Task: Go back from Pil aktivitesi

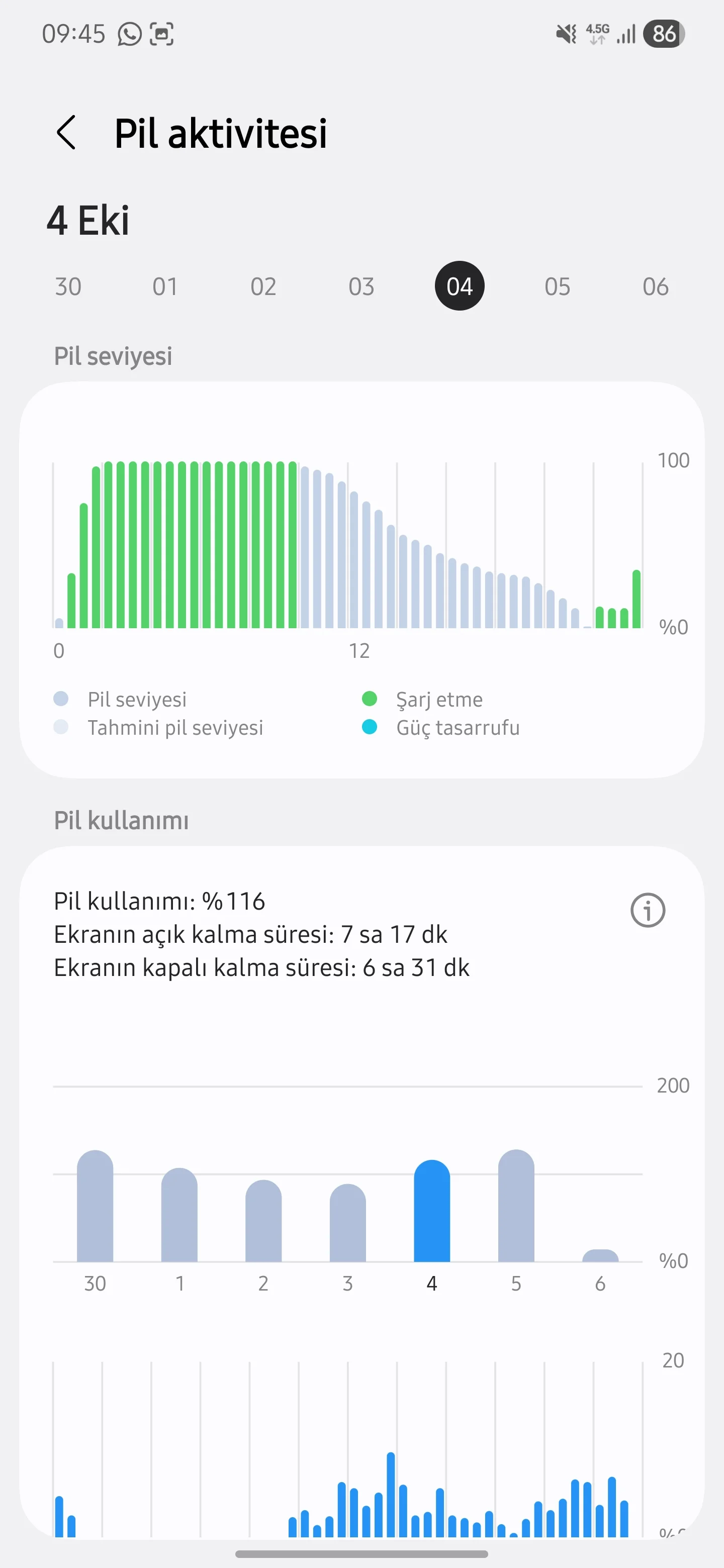Action: (66, 133)
